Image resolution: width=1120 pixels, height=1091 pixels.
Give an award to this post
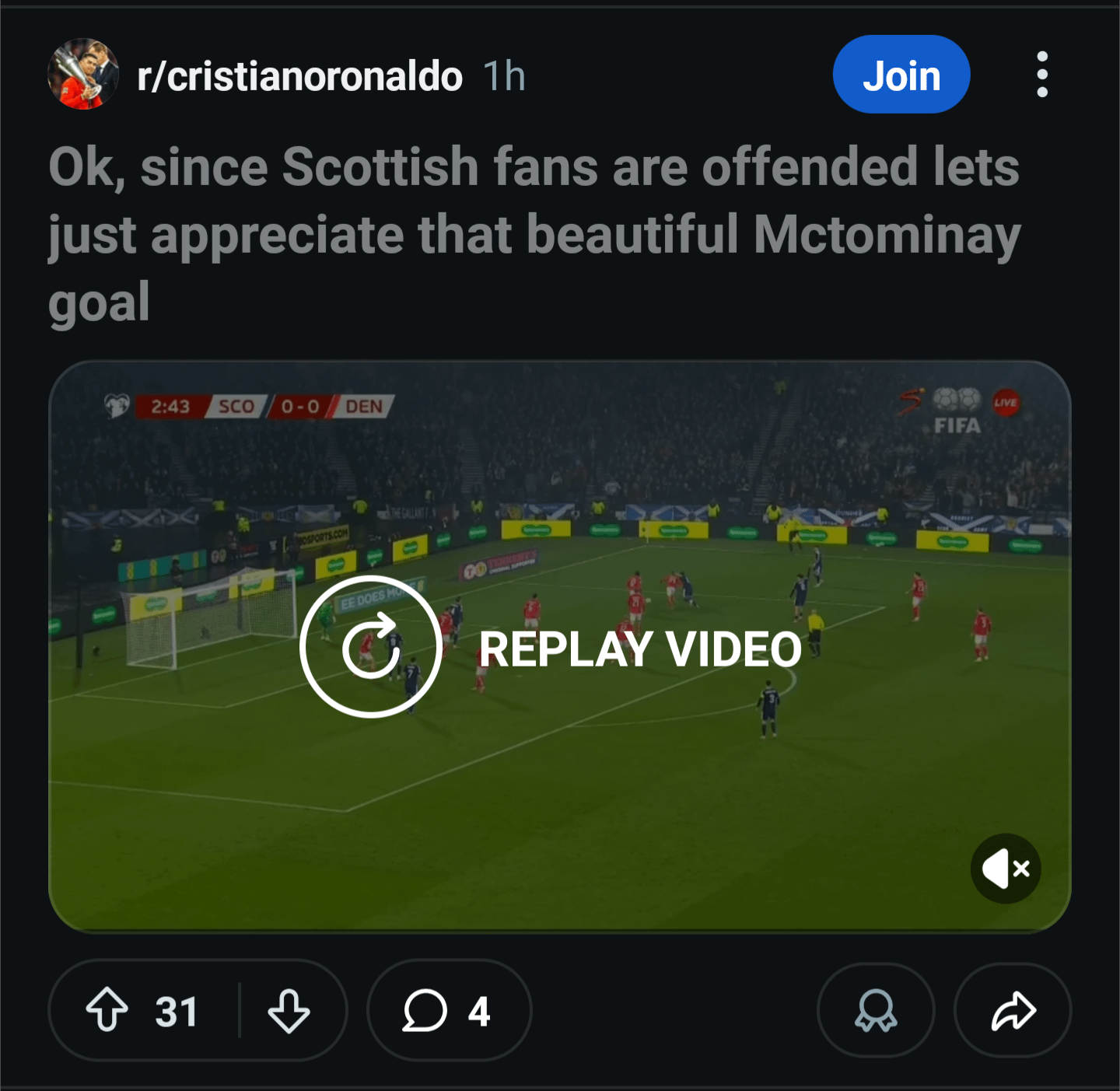(x=875, y=1010)
